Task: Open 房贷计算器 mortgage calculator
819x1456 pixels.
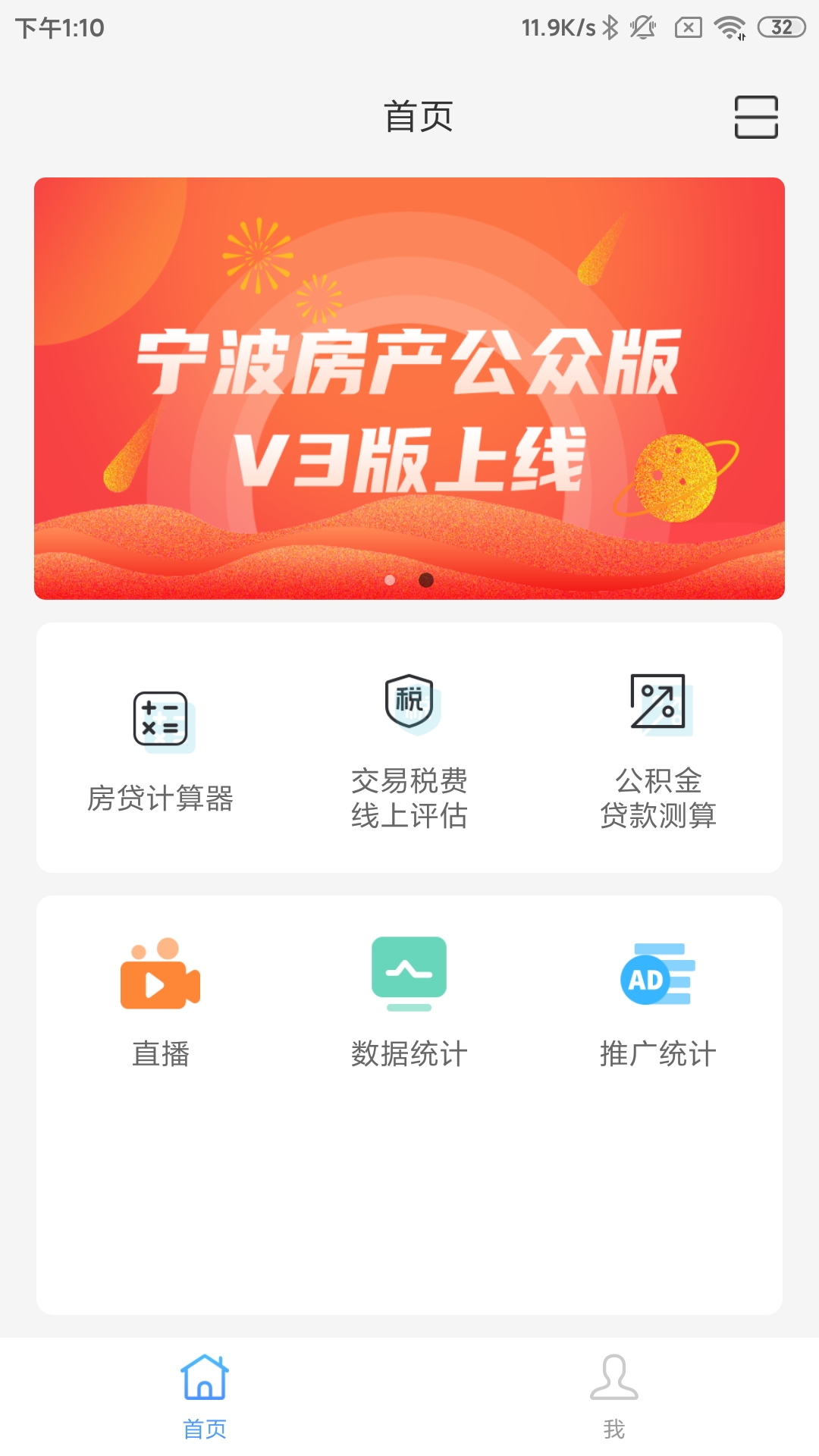Action: (160, 751)
